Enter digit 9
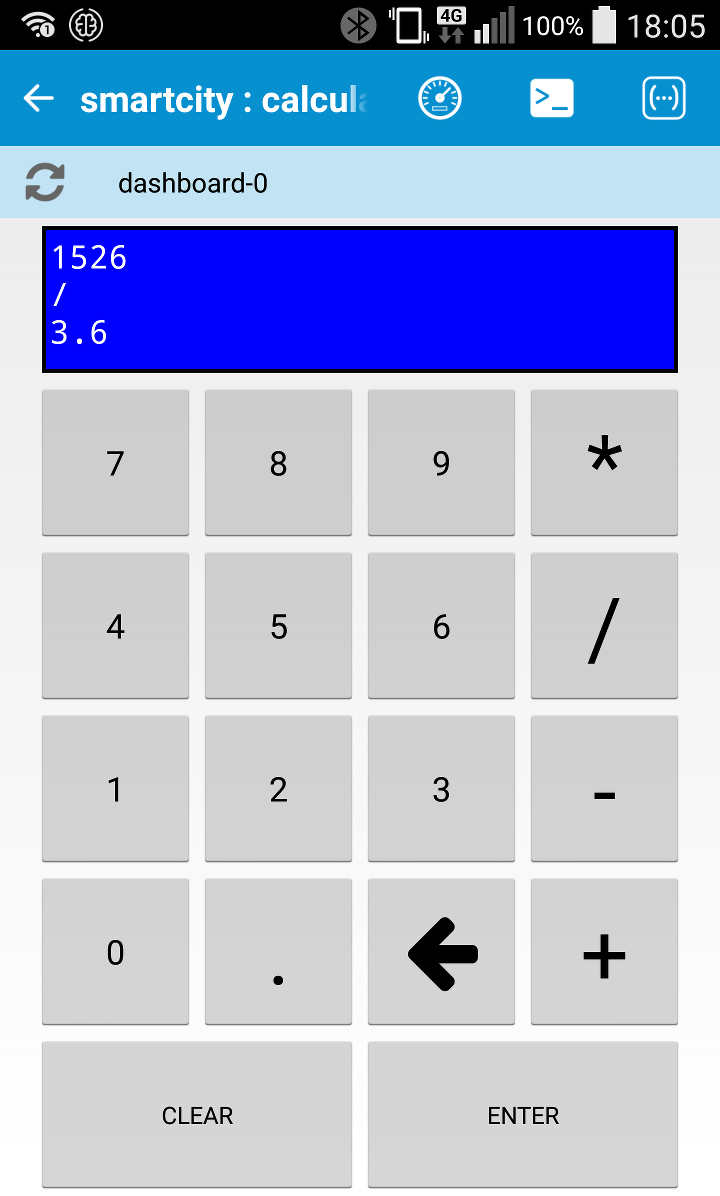The height and width of the screenshot is (1196, 720). coord(441,462)
